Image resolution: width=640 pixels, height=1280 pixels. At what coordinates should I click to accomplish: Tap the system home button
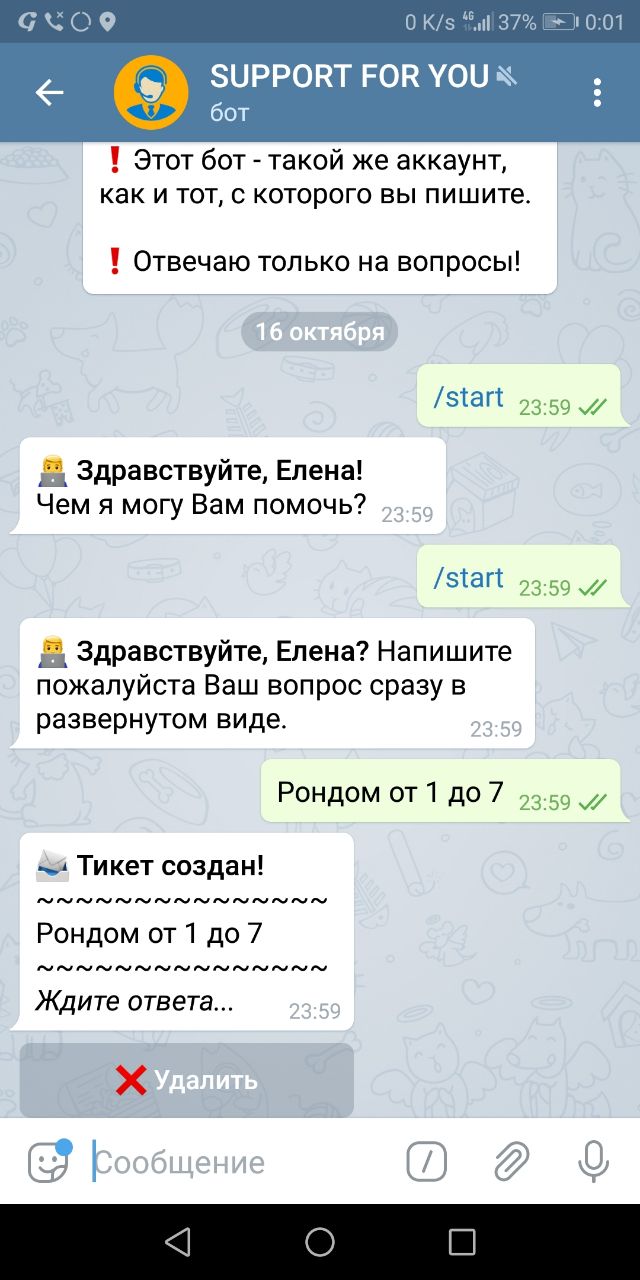pos(320,1242)
